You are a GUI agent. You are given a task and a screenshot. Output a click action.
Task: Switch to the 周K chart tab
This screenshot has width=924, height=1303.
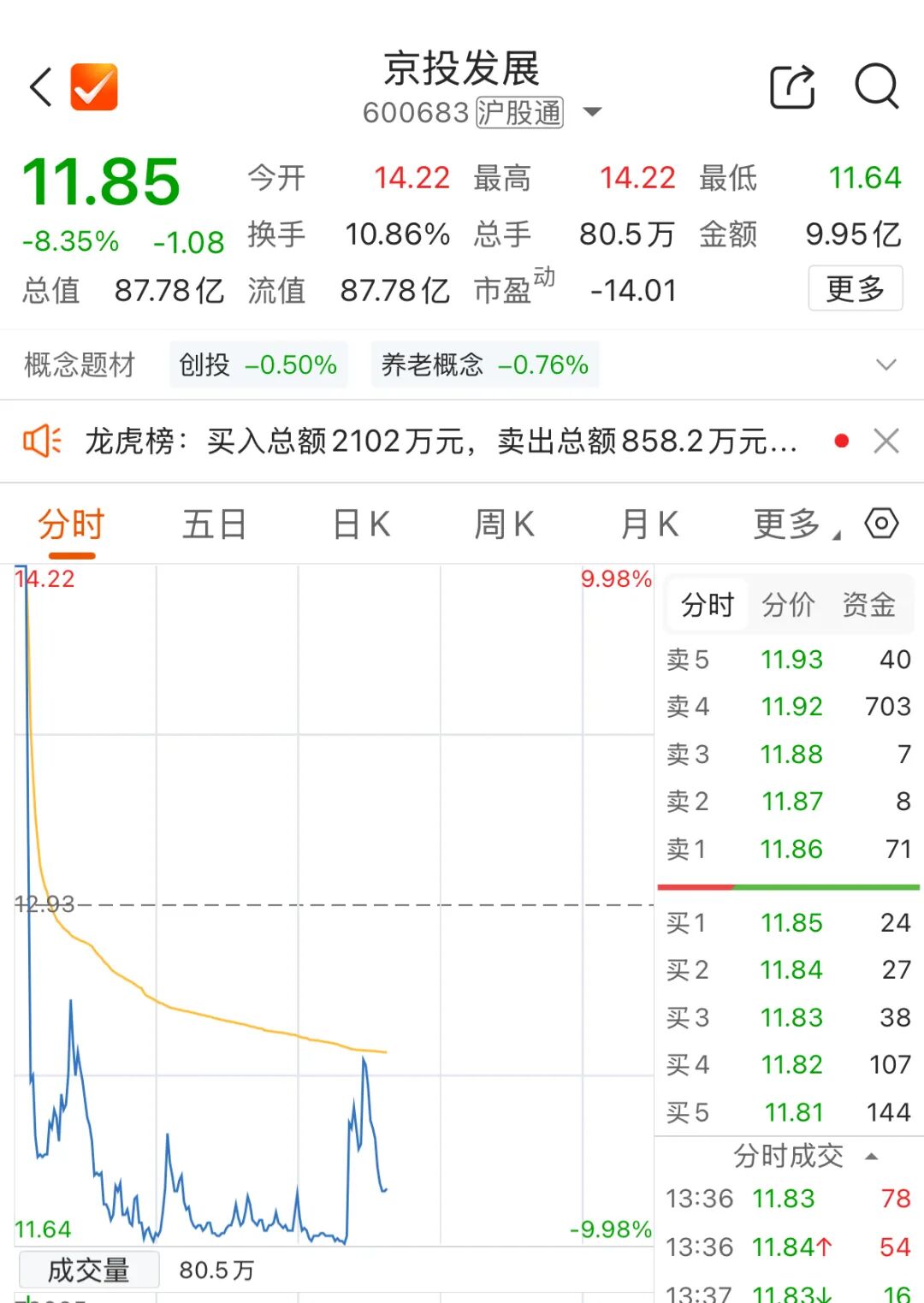[x=505, y=524]
